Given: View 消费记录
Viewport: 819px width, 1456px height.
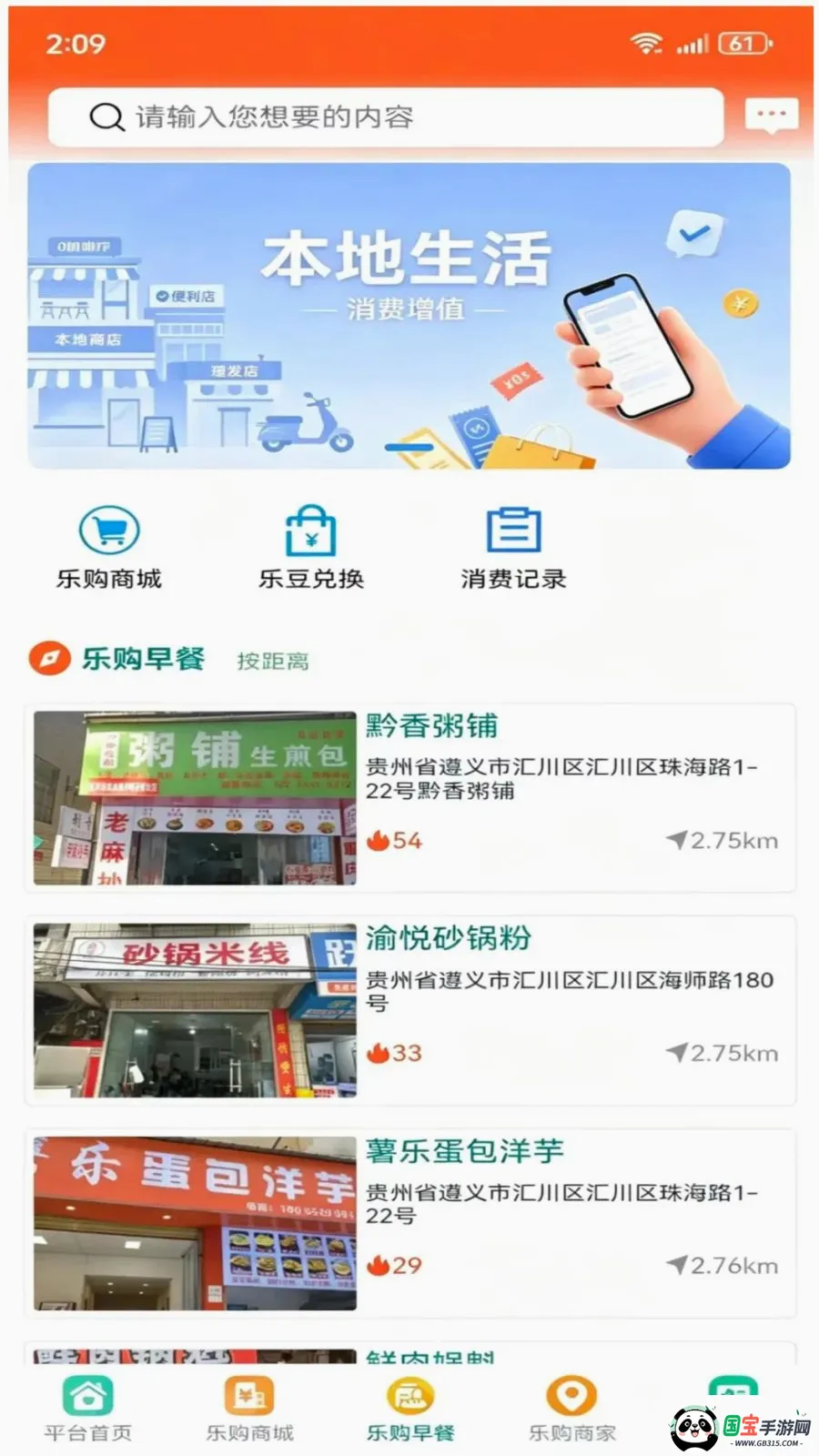Looking at the screenshot, I should pyautogui.click(x=513, y=547).
